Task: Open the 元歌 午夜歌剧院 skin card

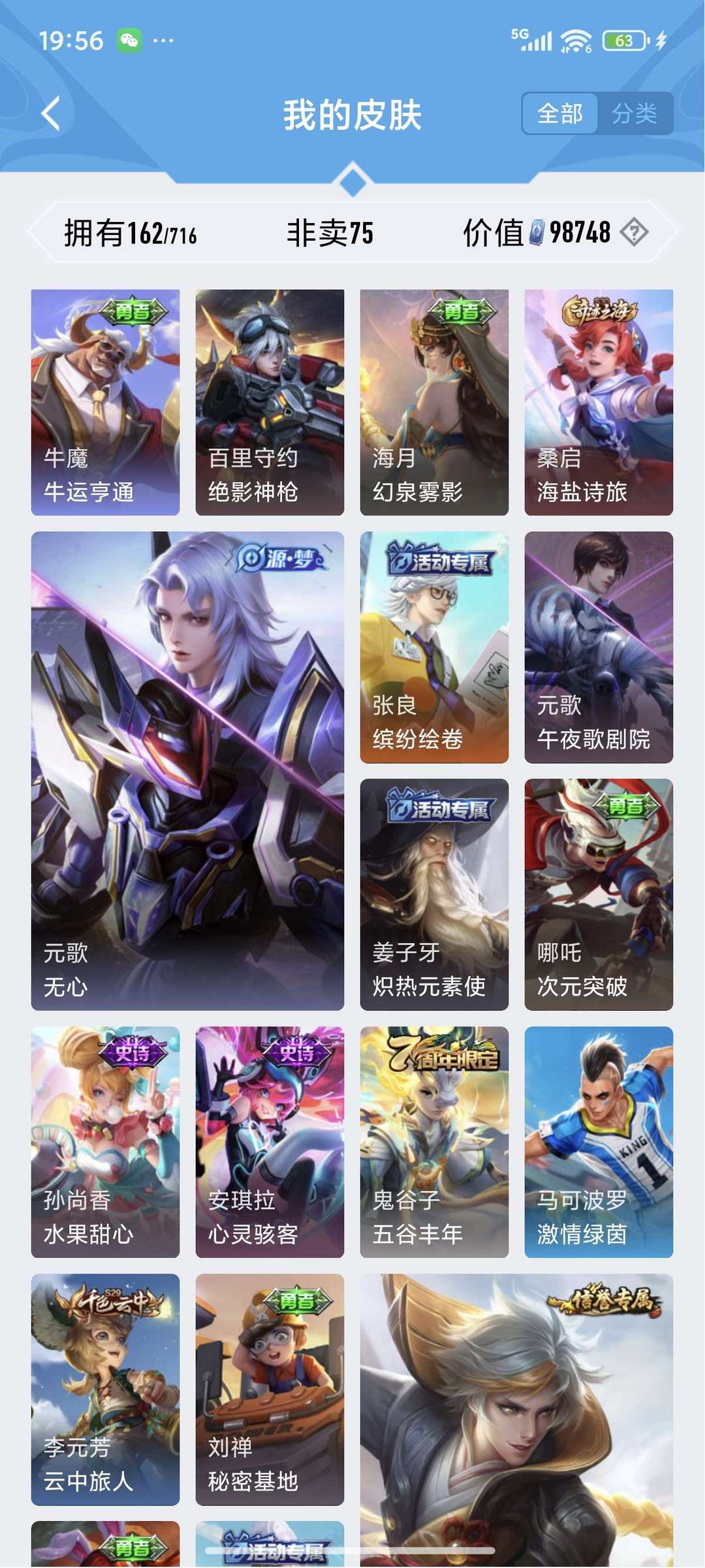Action: click(599, 647)
